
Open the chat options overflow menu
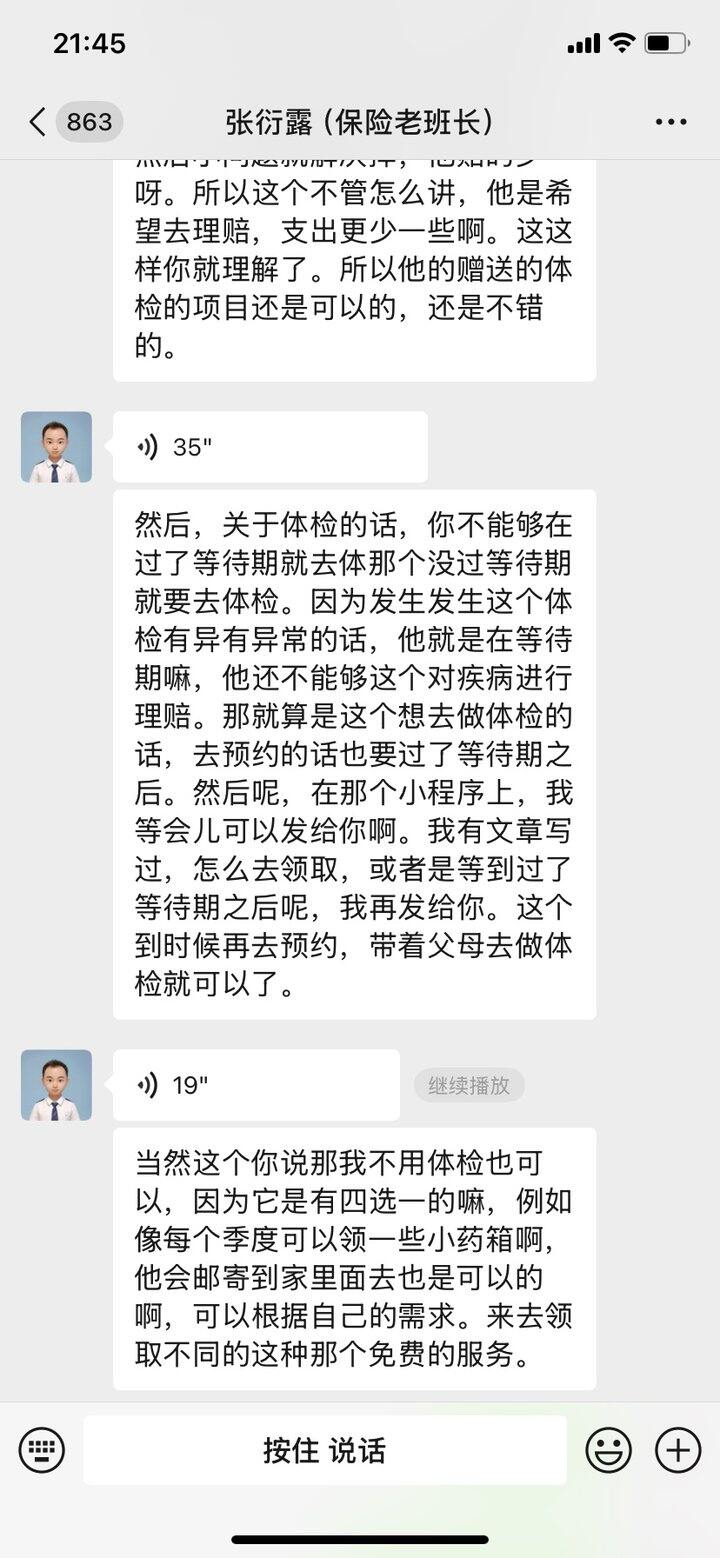point(671,122)
